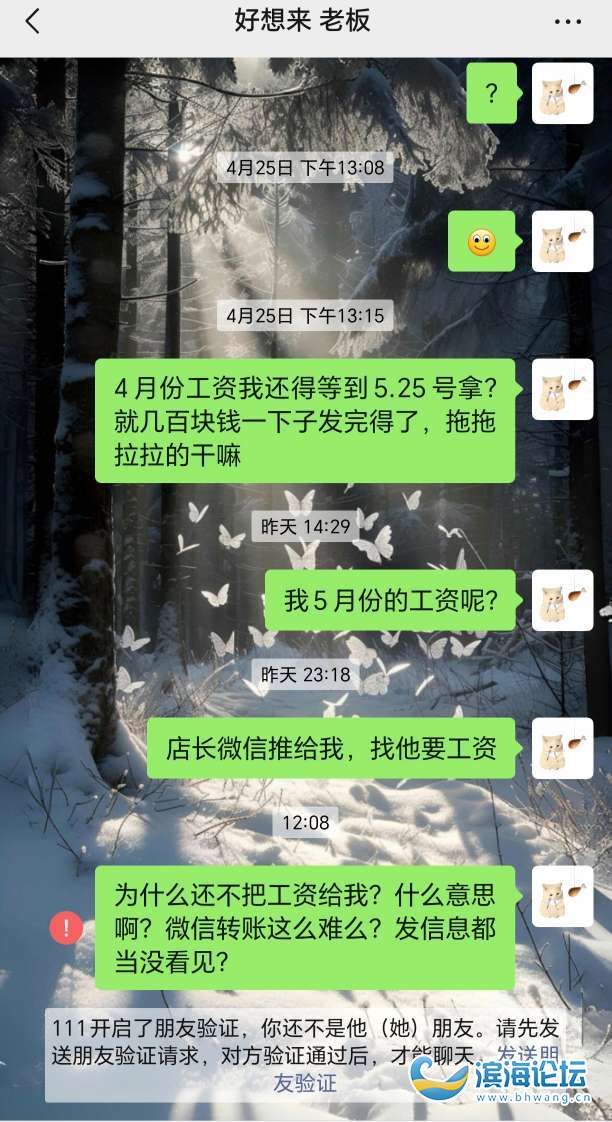The image size is (612, 1122).
Task: Open the avatar beside the smiley emoji message
Action: coord(562,241)
